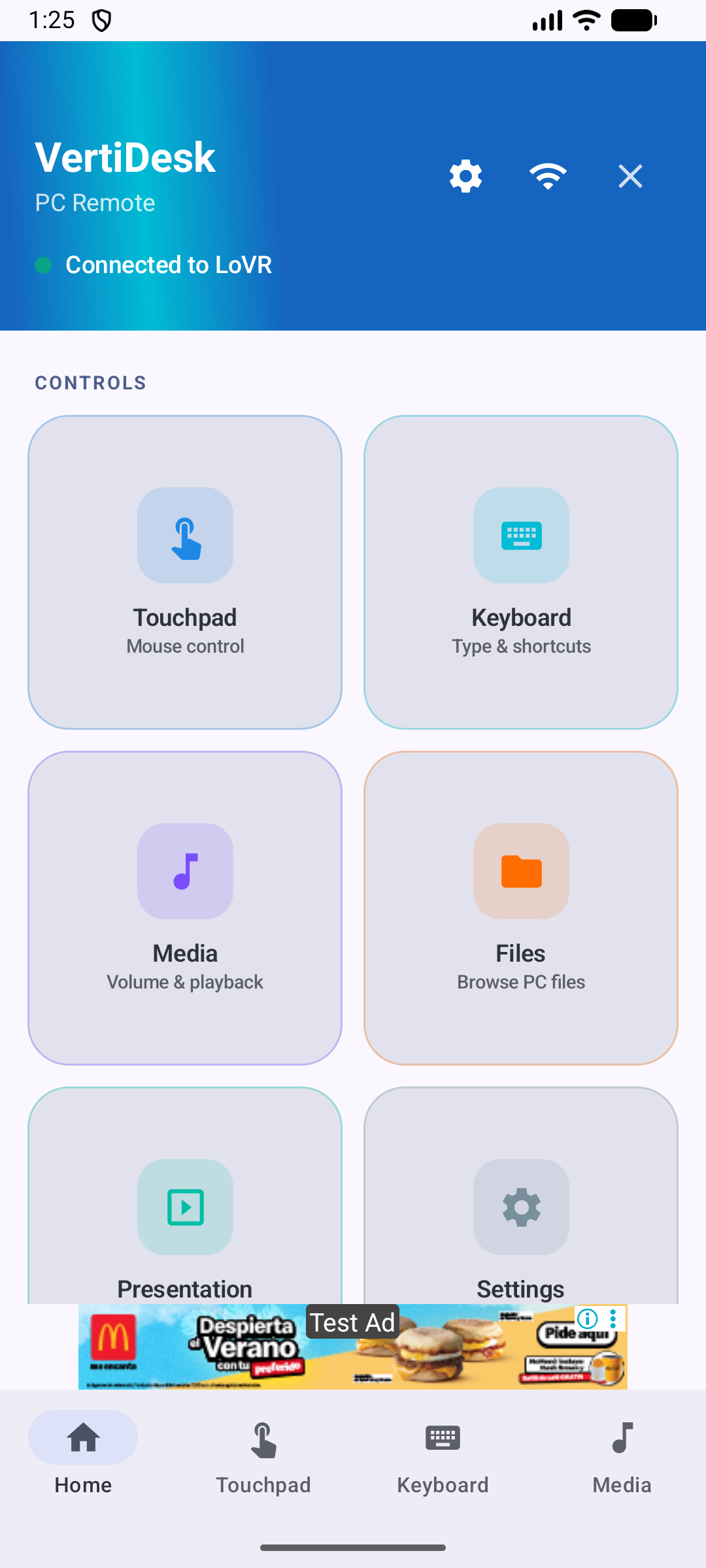Viewport: 706px width, 1568px height.
Task: Browse PC files via Files card
Action: tap(521, 907)
